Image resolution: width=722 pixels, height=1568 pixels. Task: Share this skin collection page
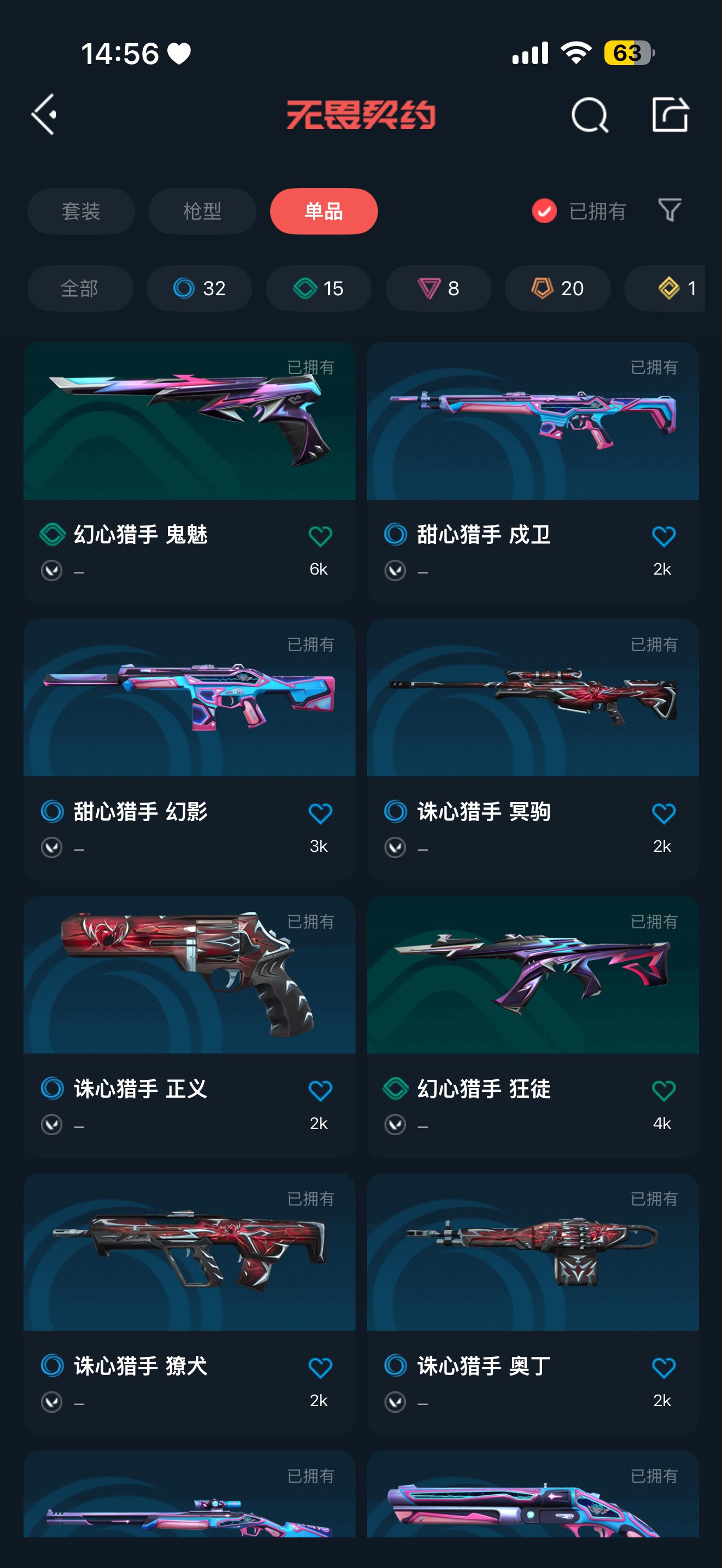coord(669,114)
